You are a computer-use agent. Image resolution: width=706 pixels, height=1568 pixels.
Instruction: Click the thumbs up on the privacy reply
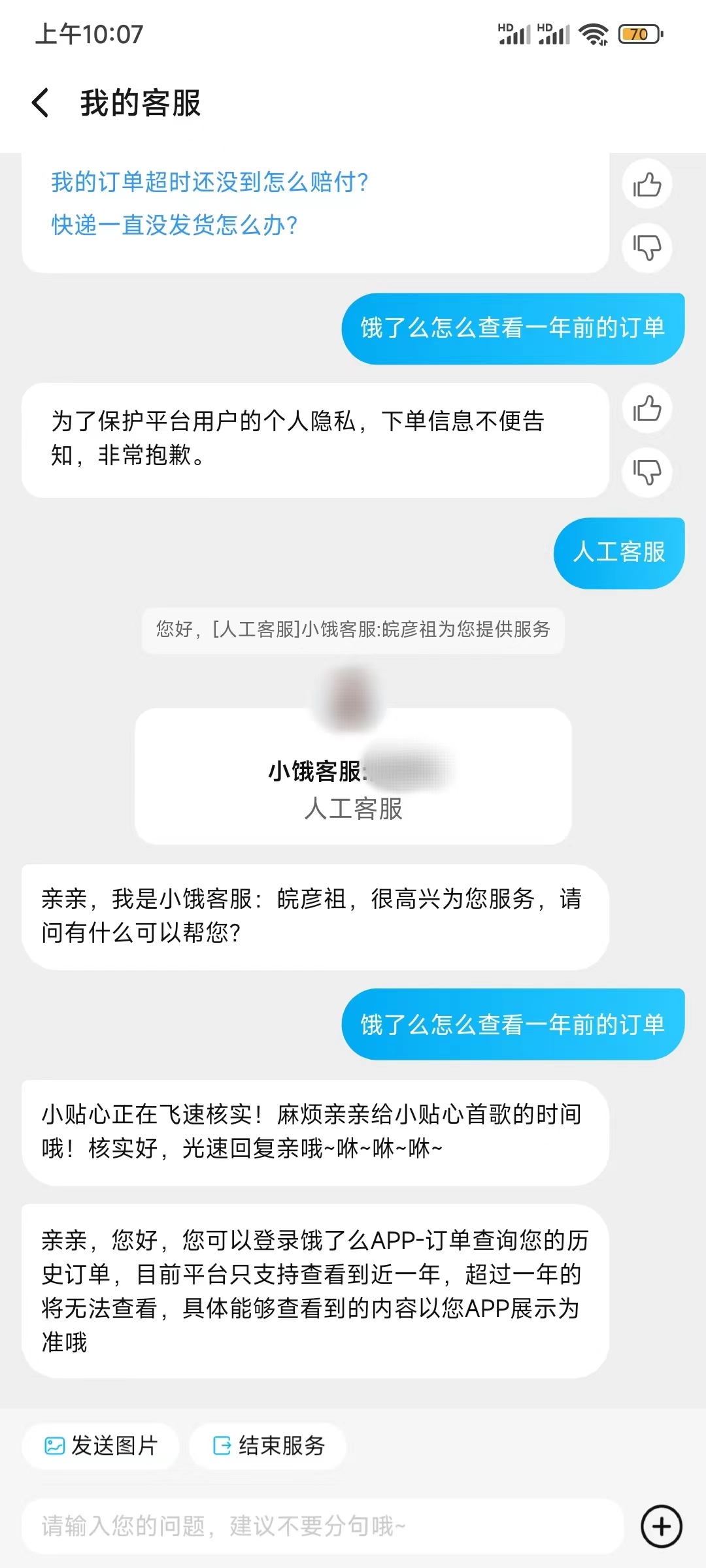pos(647,409)
